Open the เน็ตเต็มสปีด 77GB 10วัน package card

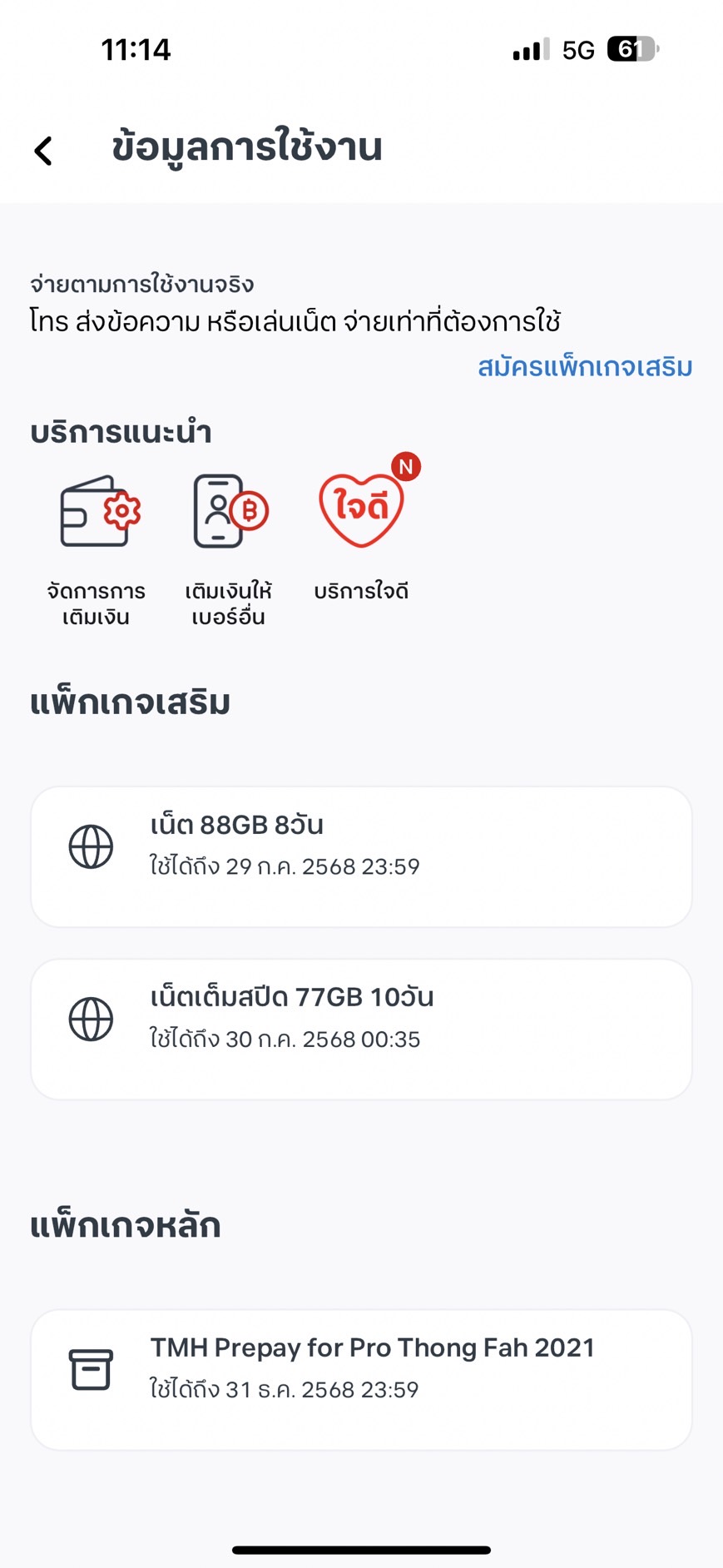coord(361,1030)
